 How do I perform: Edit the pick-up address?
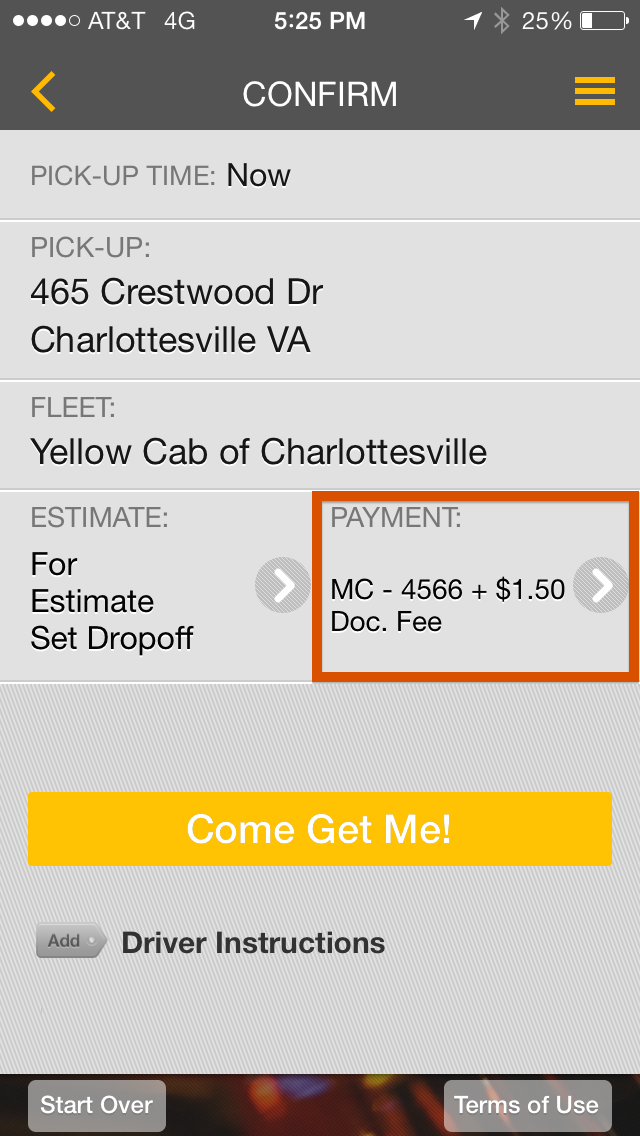click(320, 300)
